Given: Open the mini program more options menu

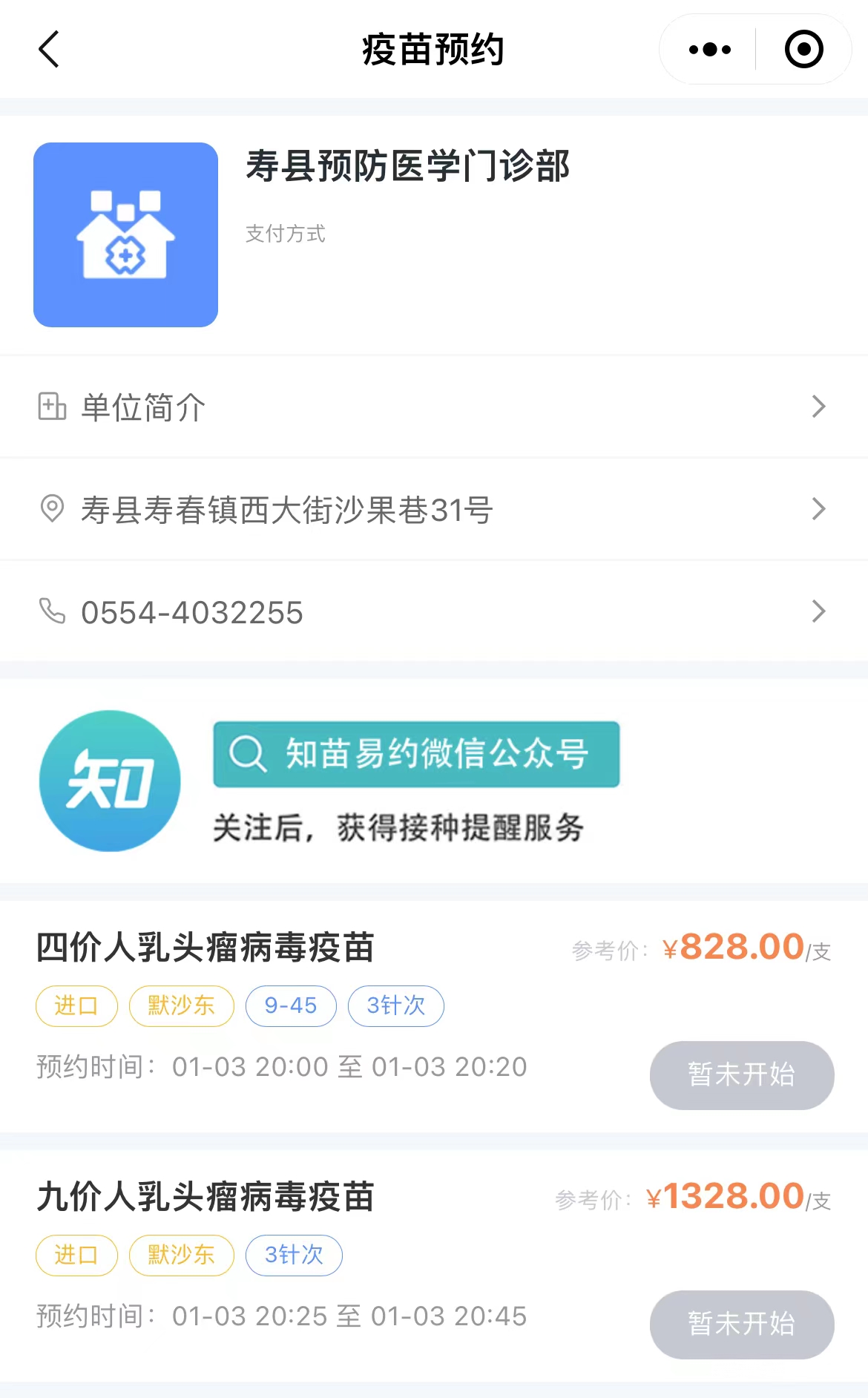Looking at the screenshot, I should pos(709,50).
